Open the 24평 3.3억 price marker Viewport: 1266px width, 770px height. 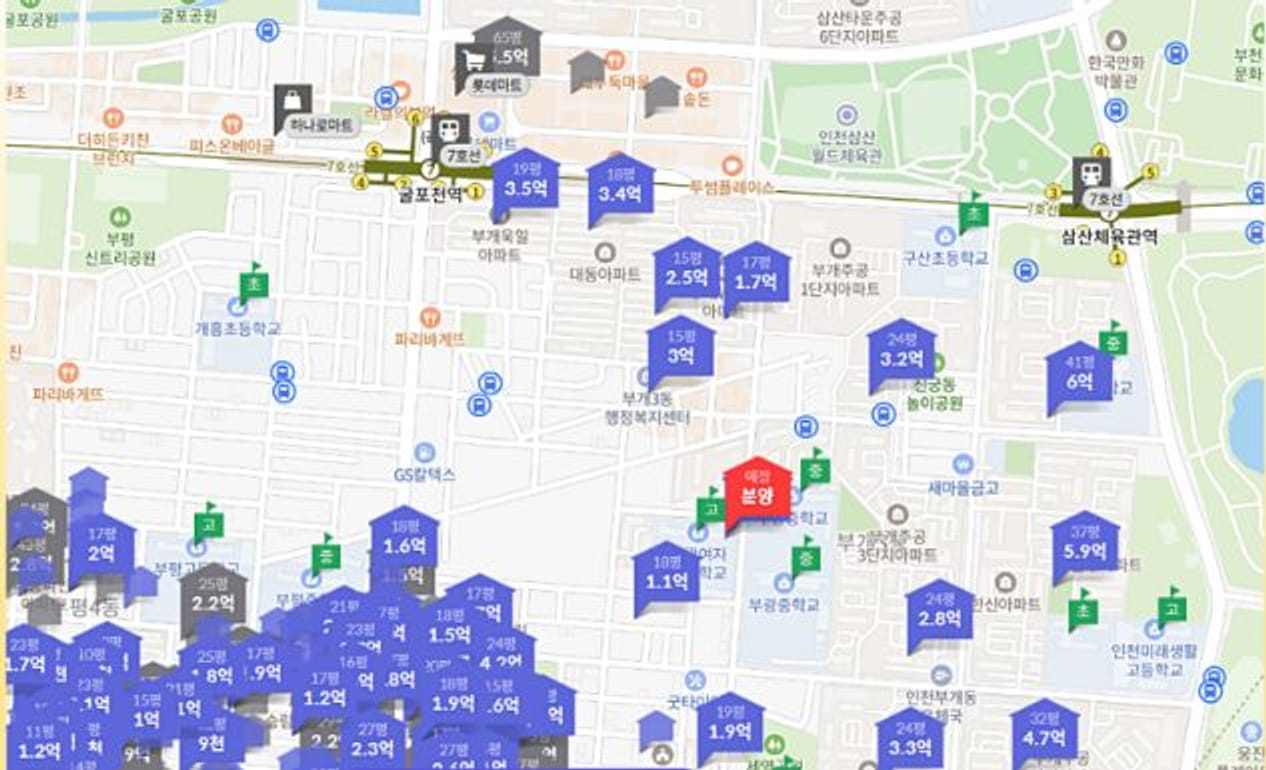pos(909,743)
